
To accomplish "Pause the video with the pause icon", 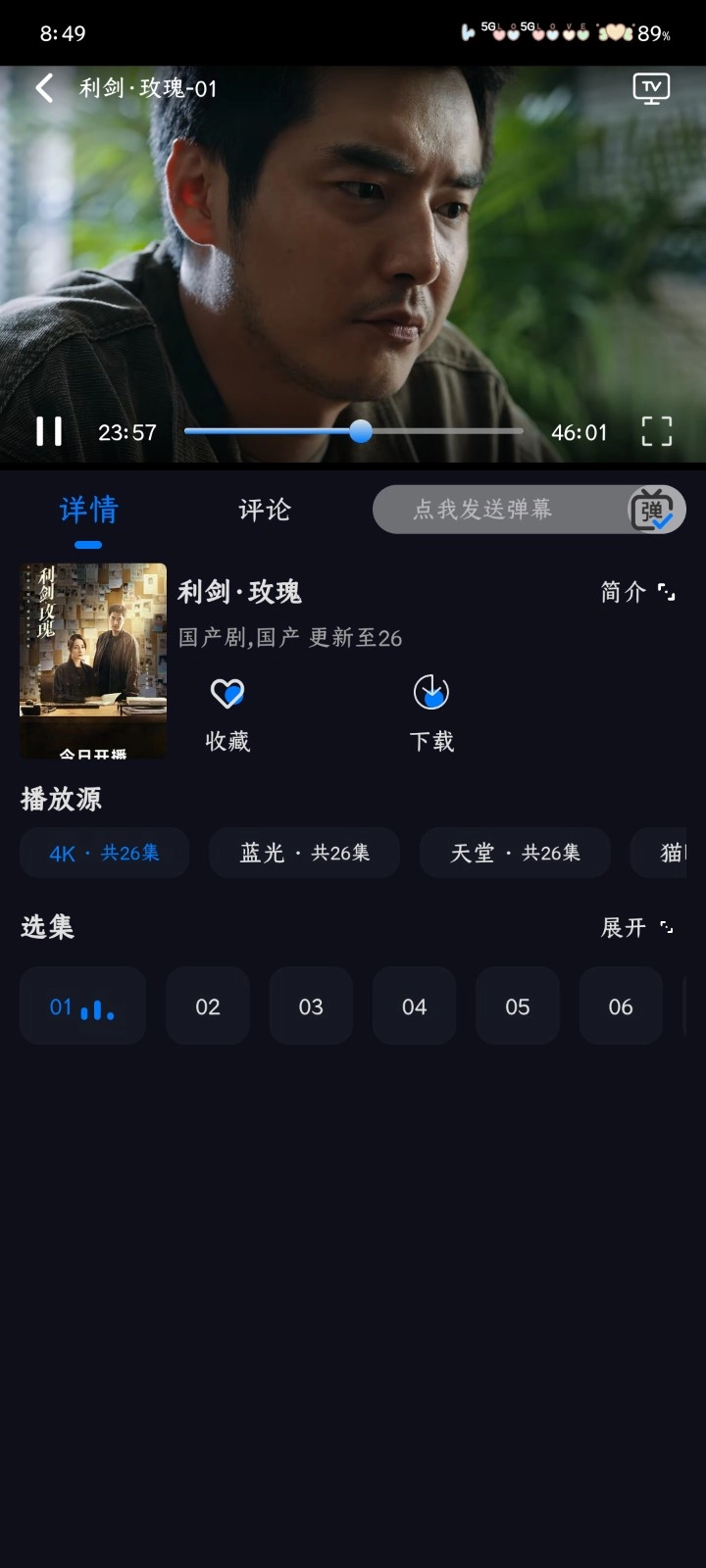I will tap(51, 431).
